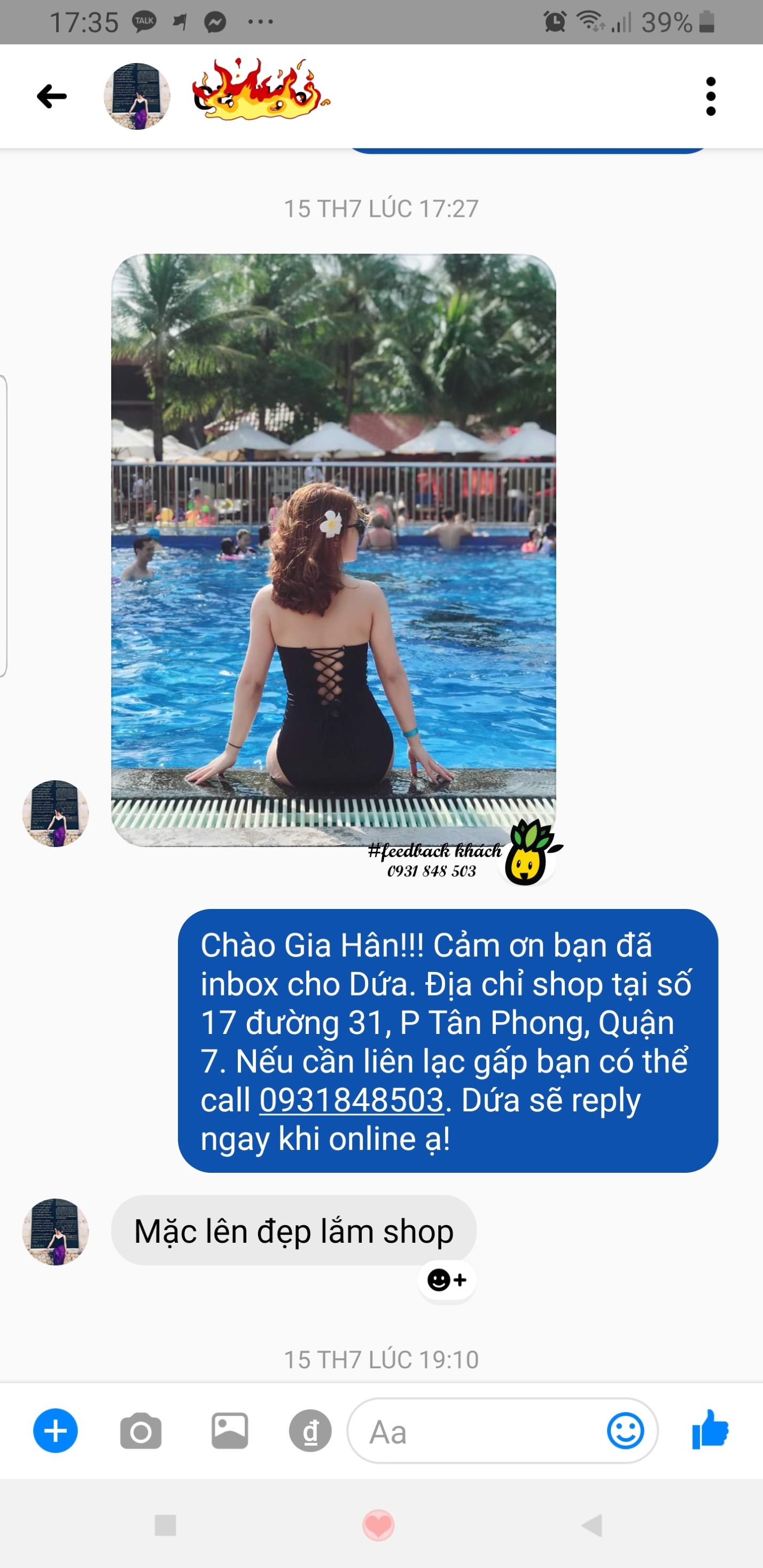
Task: Tap the system back button in the navigation bar
Action: 592,1525
